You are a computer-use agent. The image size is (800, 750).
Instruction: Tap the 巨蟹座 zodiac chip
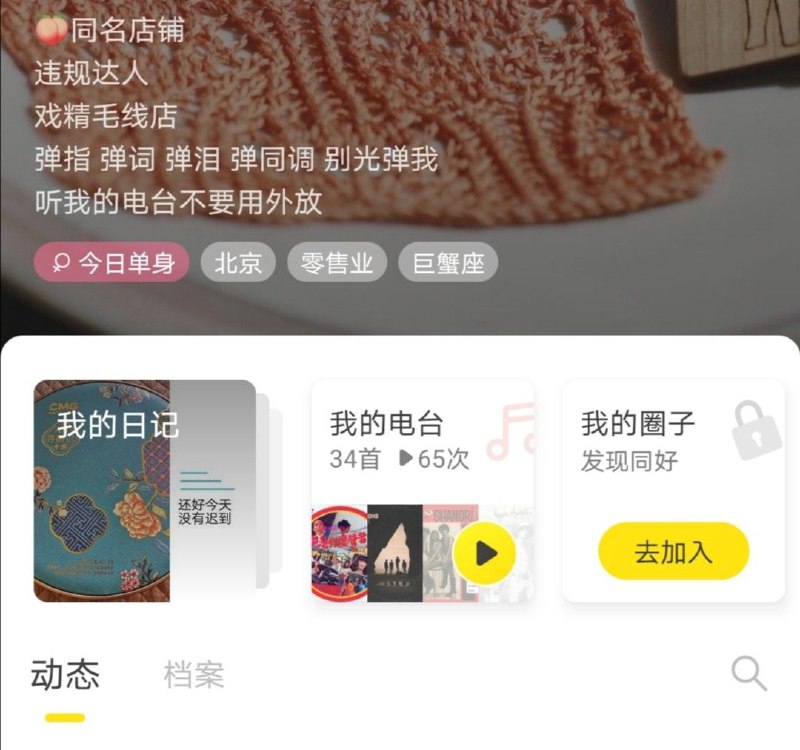point(447,263)
